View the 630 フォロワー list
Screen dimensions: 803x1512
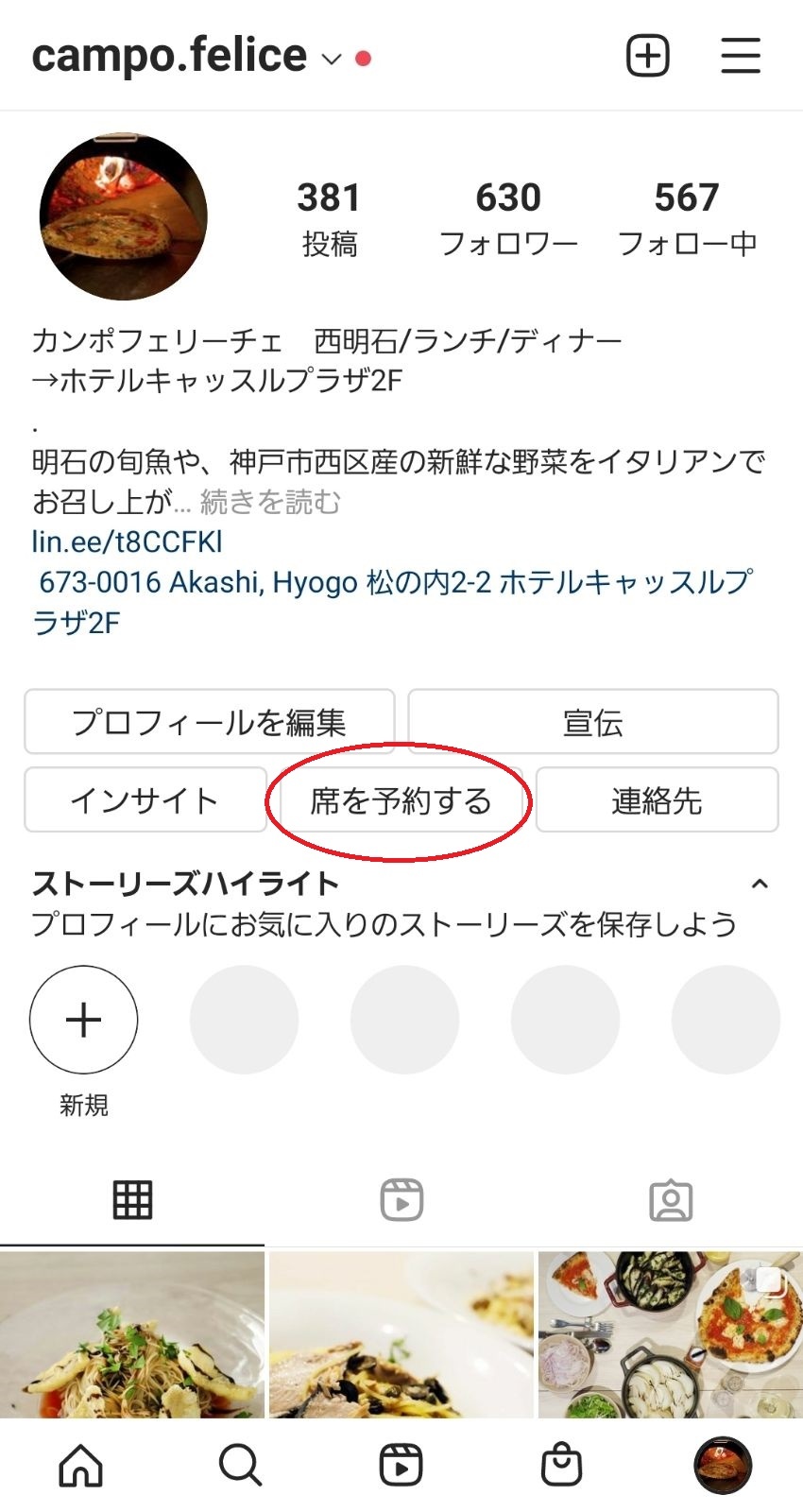pos(508,217)
